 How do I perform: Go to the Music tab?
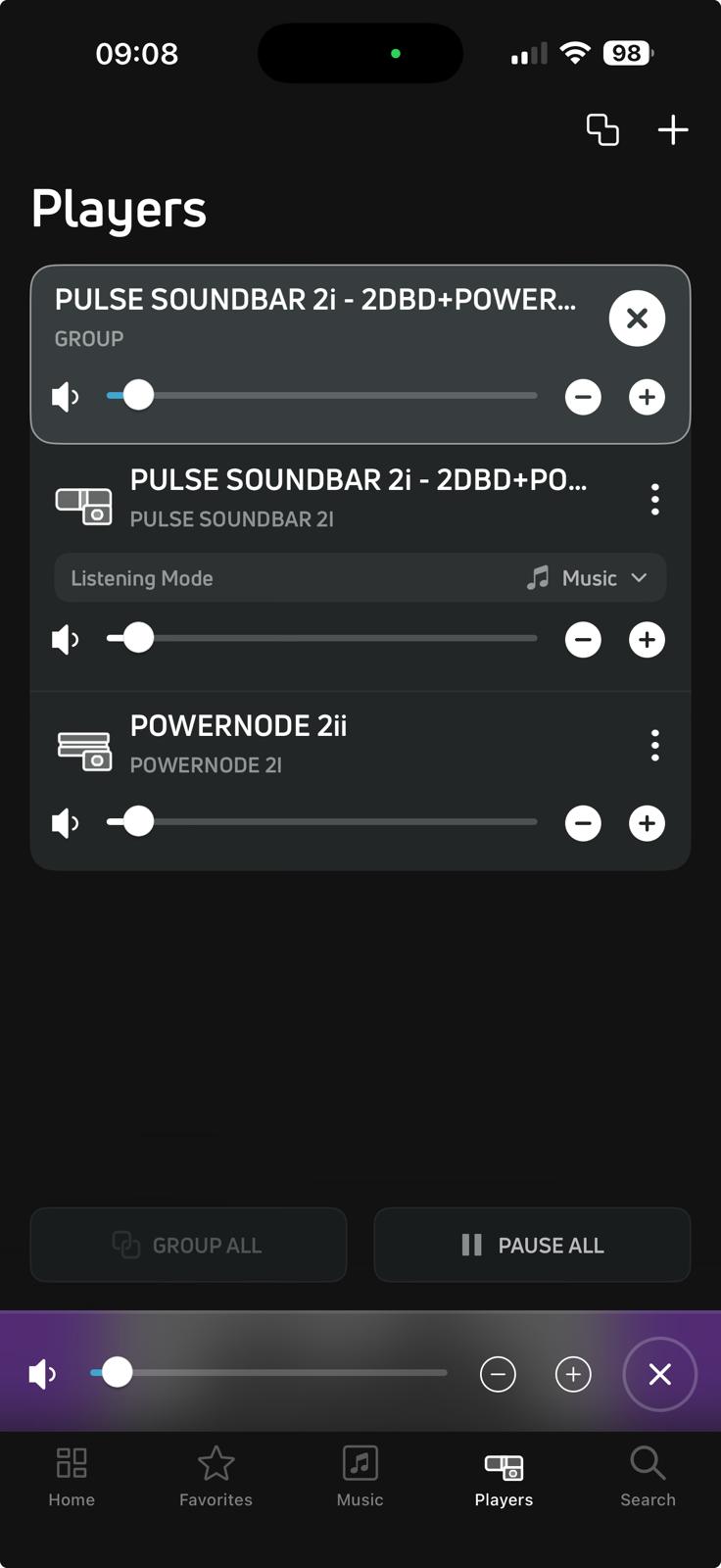(360, 1477)
